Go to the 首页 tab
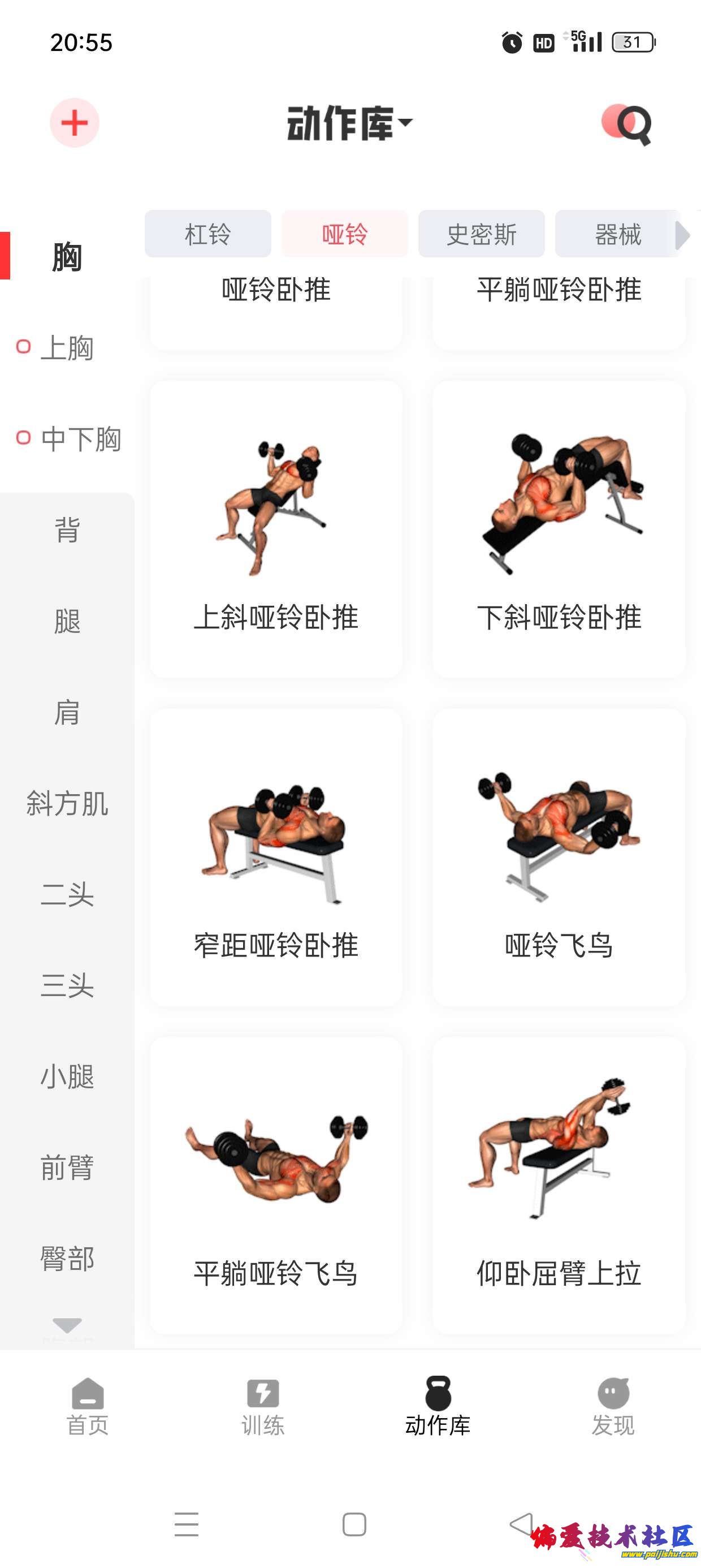The image size is (701, 1568). [x=88, y=1407]
